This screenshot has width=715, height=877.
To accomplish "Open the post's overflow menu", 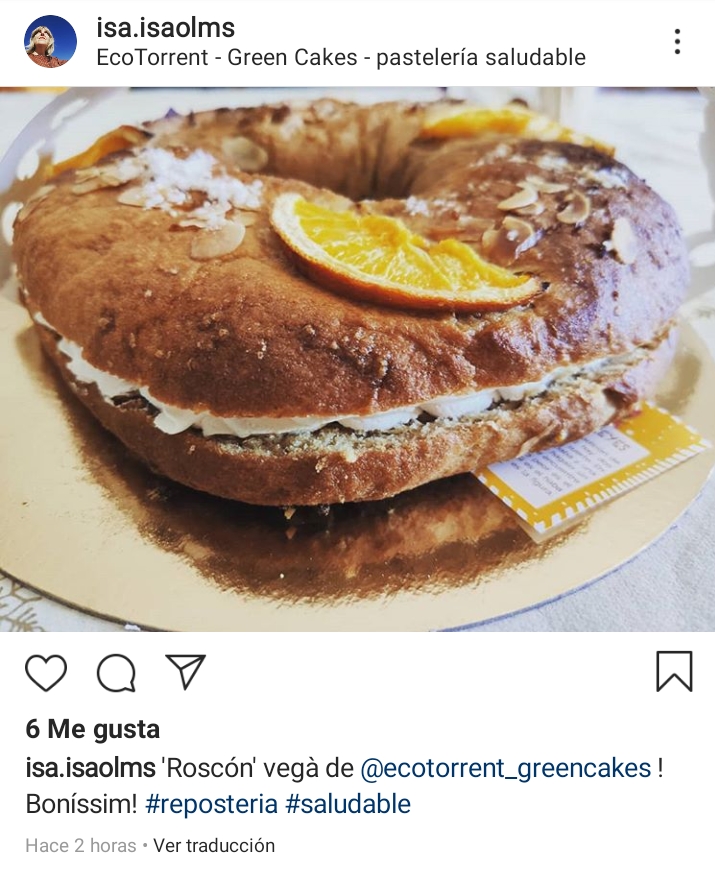I will (x=677, y=42).
